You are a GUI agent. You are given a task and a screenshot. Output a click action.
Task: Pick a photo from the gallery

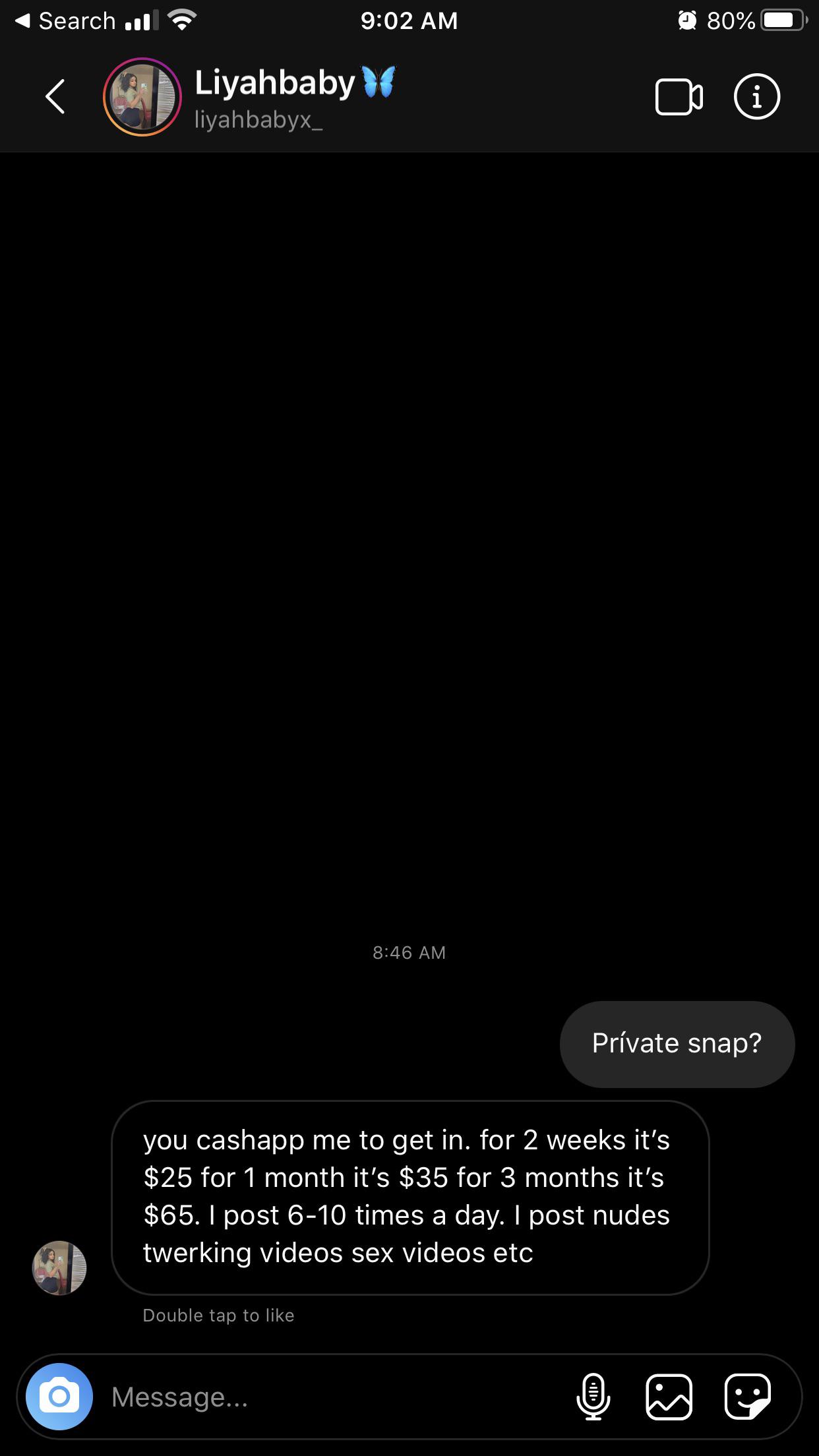[669, 1396]
